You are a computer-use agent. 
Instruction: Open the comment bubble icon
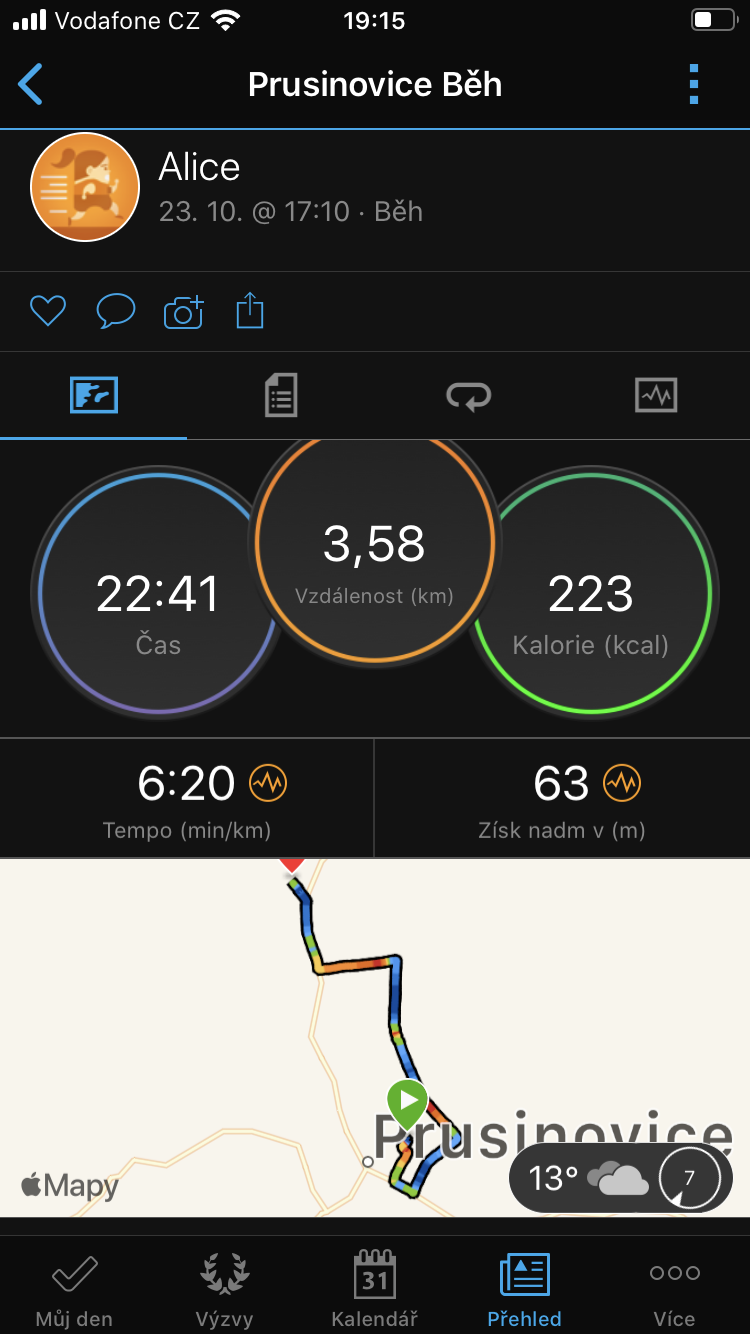click(x=115, y=312)
